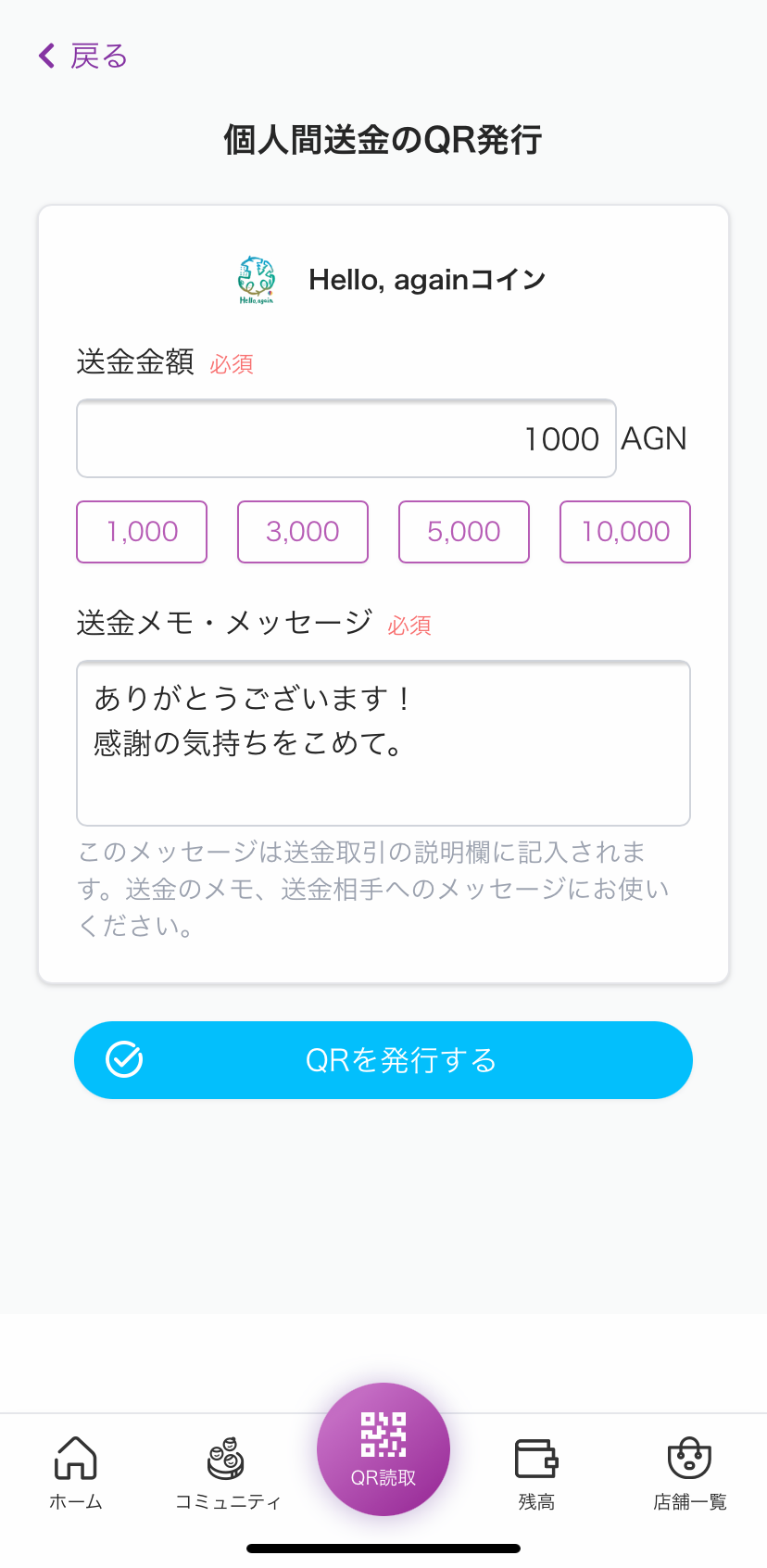Select the 1,000 preset amount
The image size is (767, 1568).
point(142,532)
